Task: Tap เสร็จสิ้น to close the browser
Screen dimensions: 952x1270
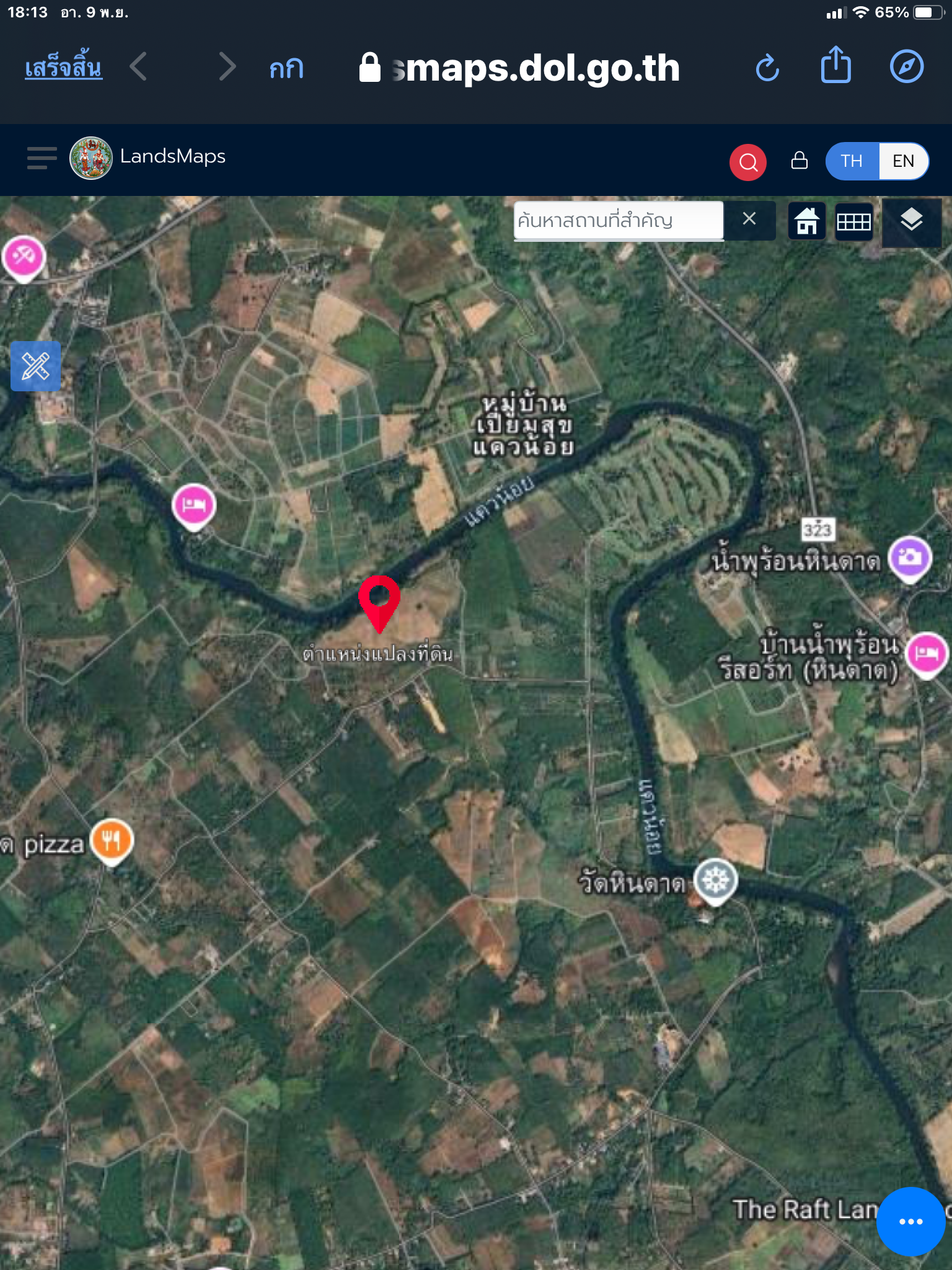Action: pos(63,67)
